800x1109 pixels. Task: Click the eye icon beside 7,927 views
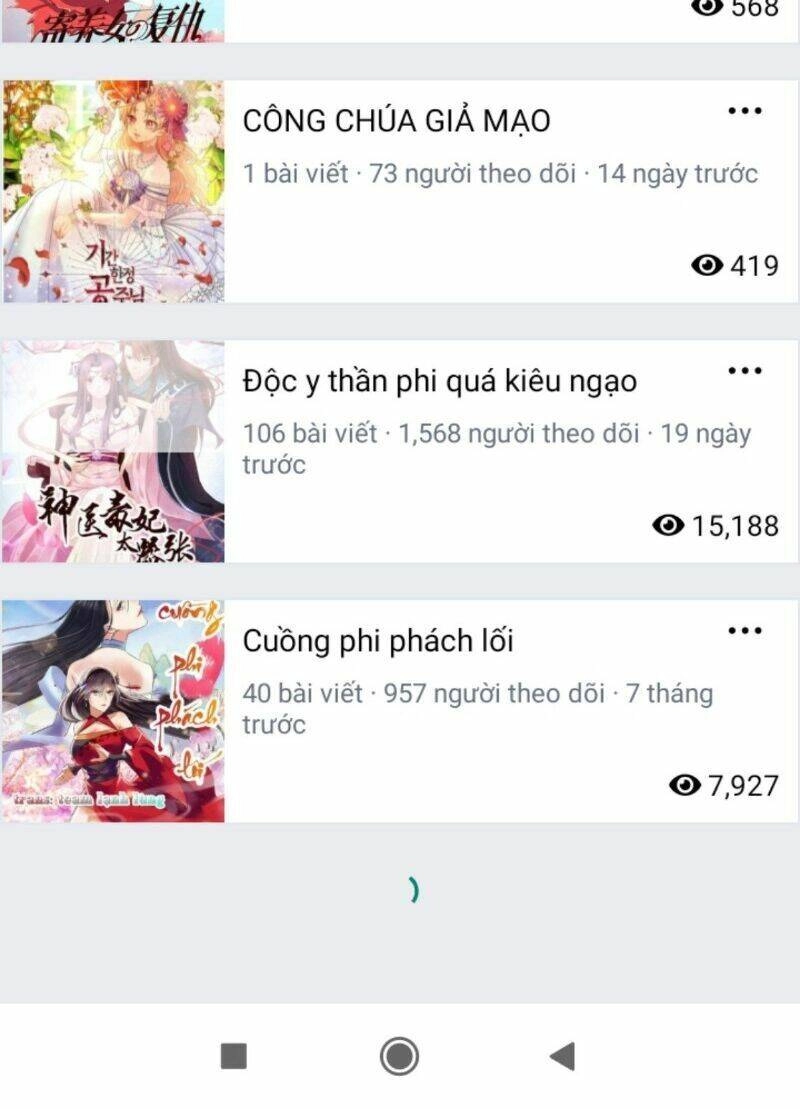pos(687,785)
